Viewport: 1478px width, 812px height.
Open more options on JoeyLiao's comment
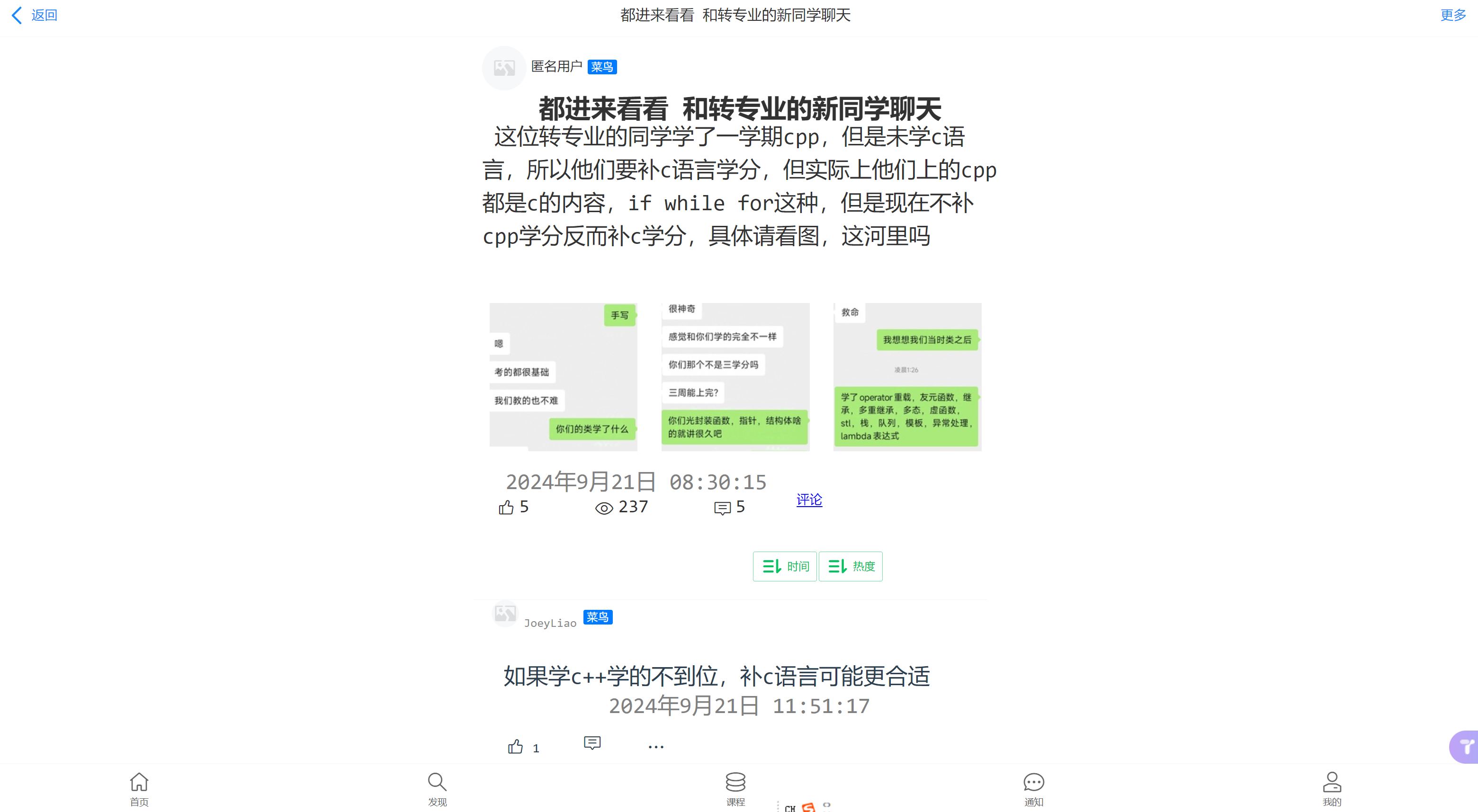click(x=656, y=747)
